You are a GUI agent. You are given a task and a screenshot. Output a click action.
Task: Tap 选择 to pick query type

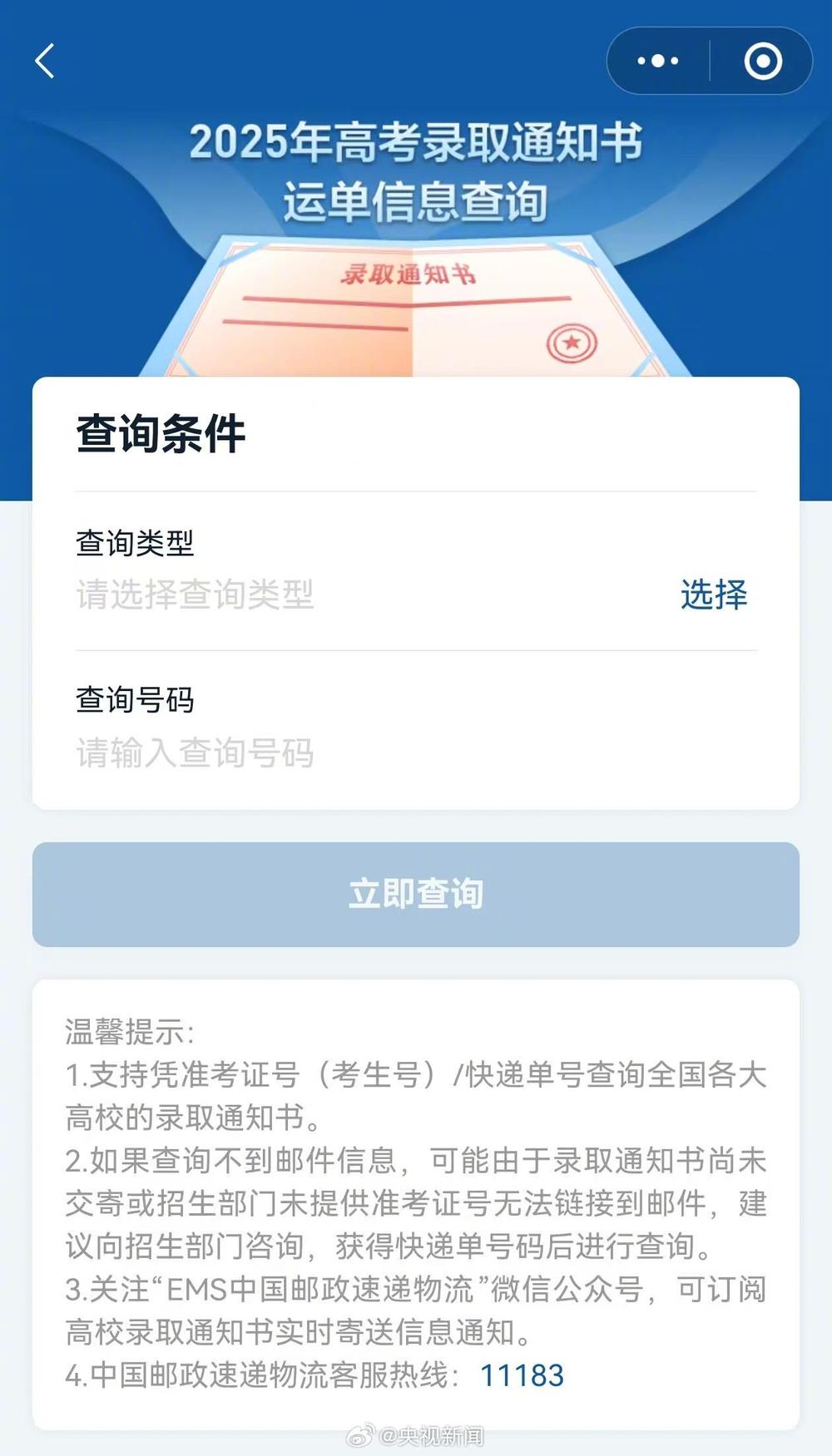[x=713, y=595]
